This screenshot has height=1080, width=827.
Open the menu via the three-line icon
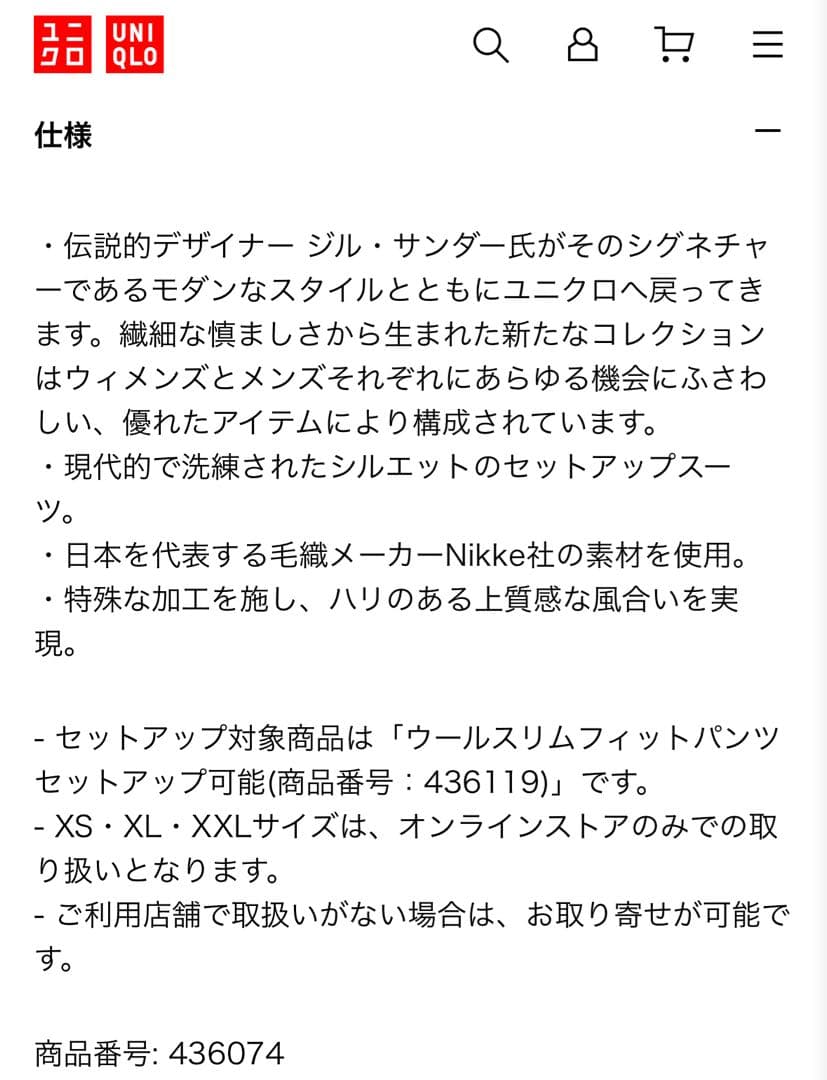[x=767, y=44]
